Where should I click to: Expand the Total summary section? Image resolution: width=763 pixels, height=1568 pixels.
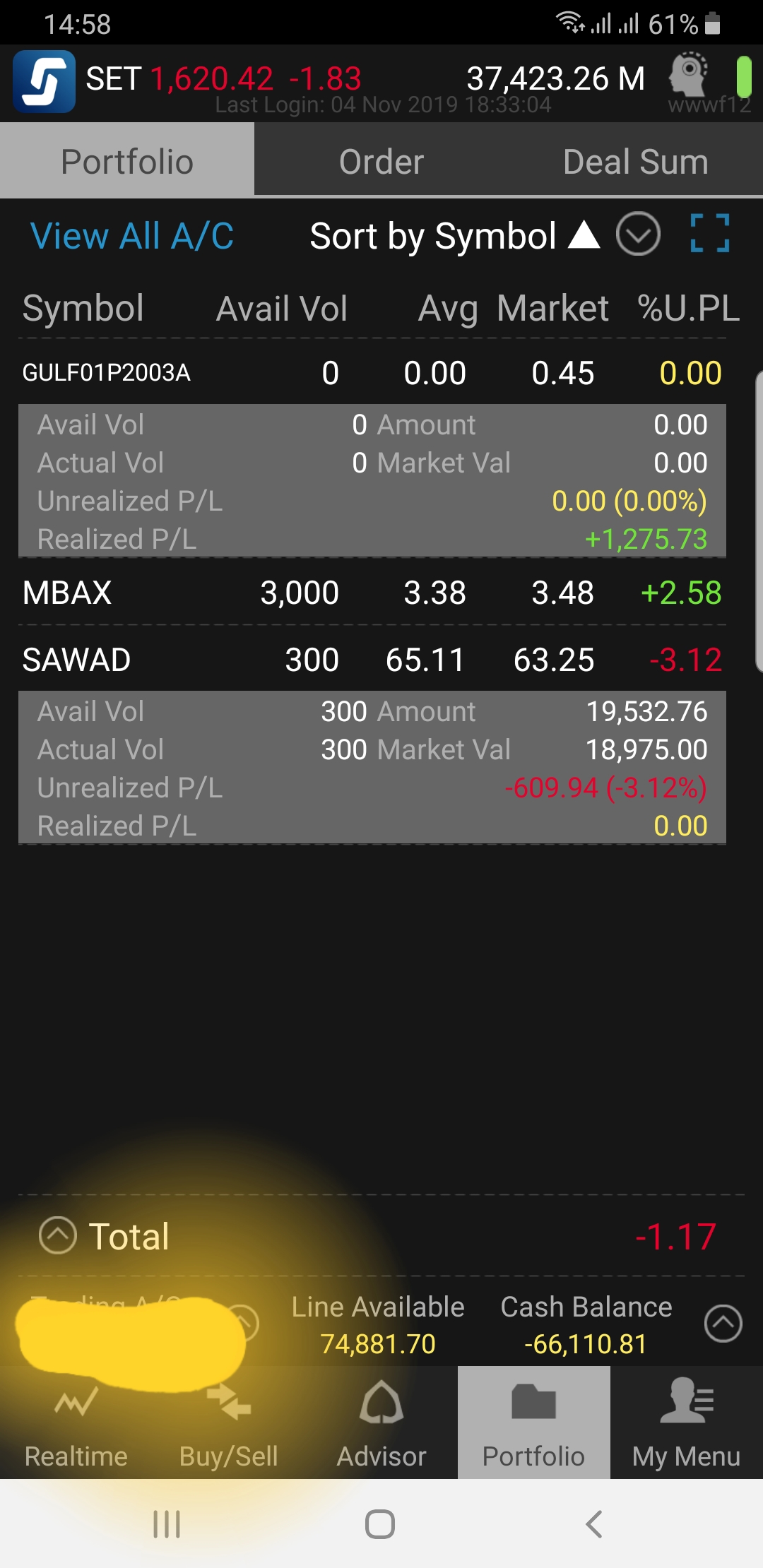[x=58, y=1236]
